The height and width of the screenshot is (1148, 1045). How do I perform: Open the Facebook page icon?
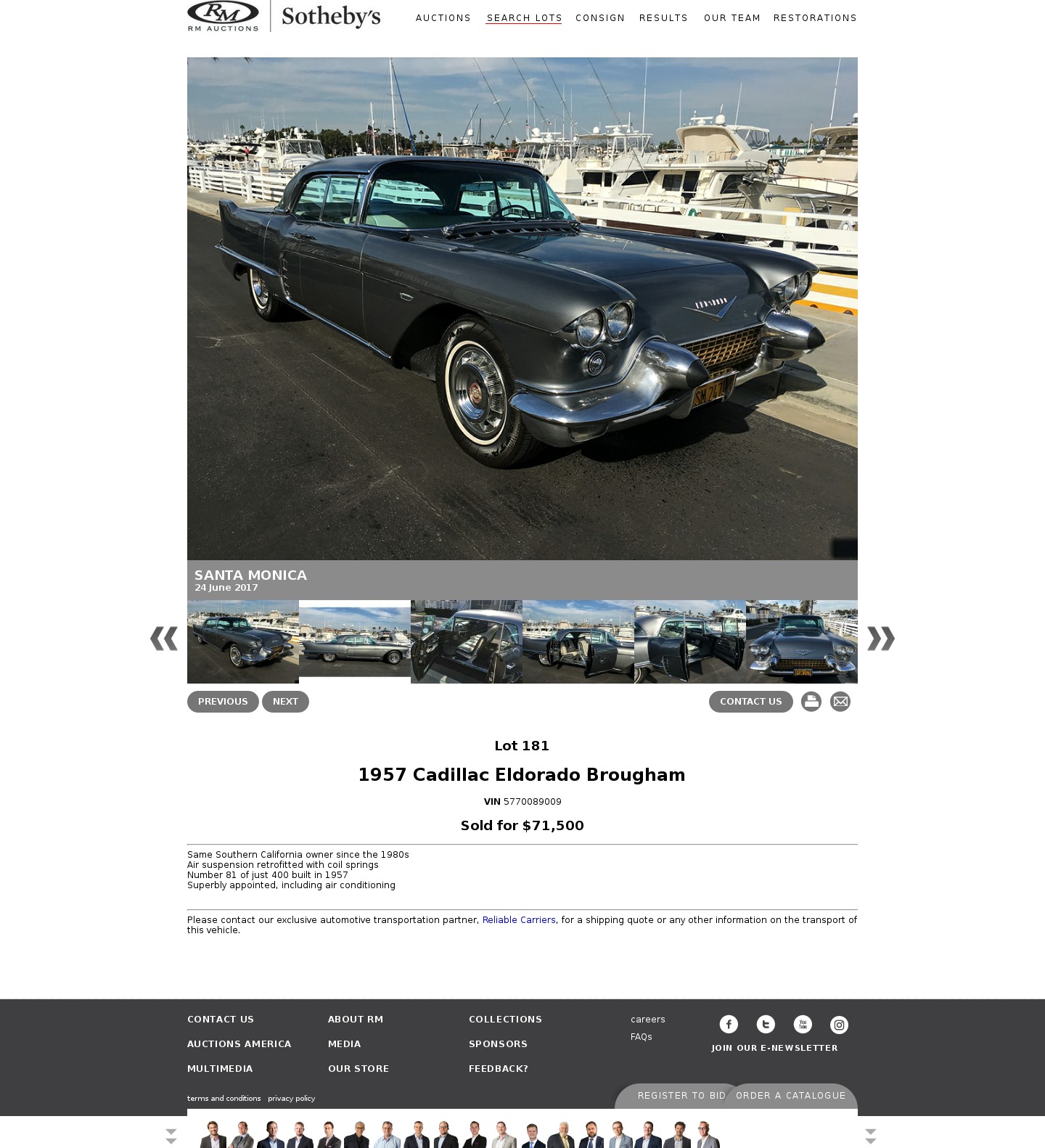tap(729, 1024)
